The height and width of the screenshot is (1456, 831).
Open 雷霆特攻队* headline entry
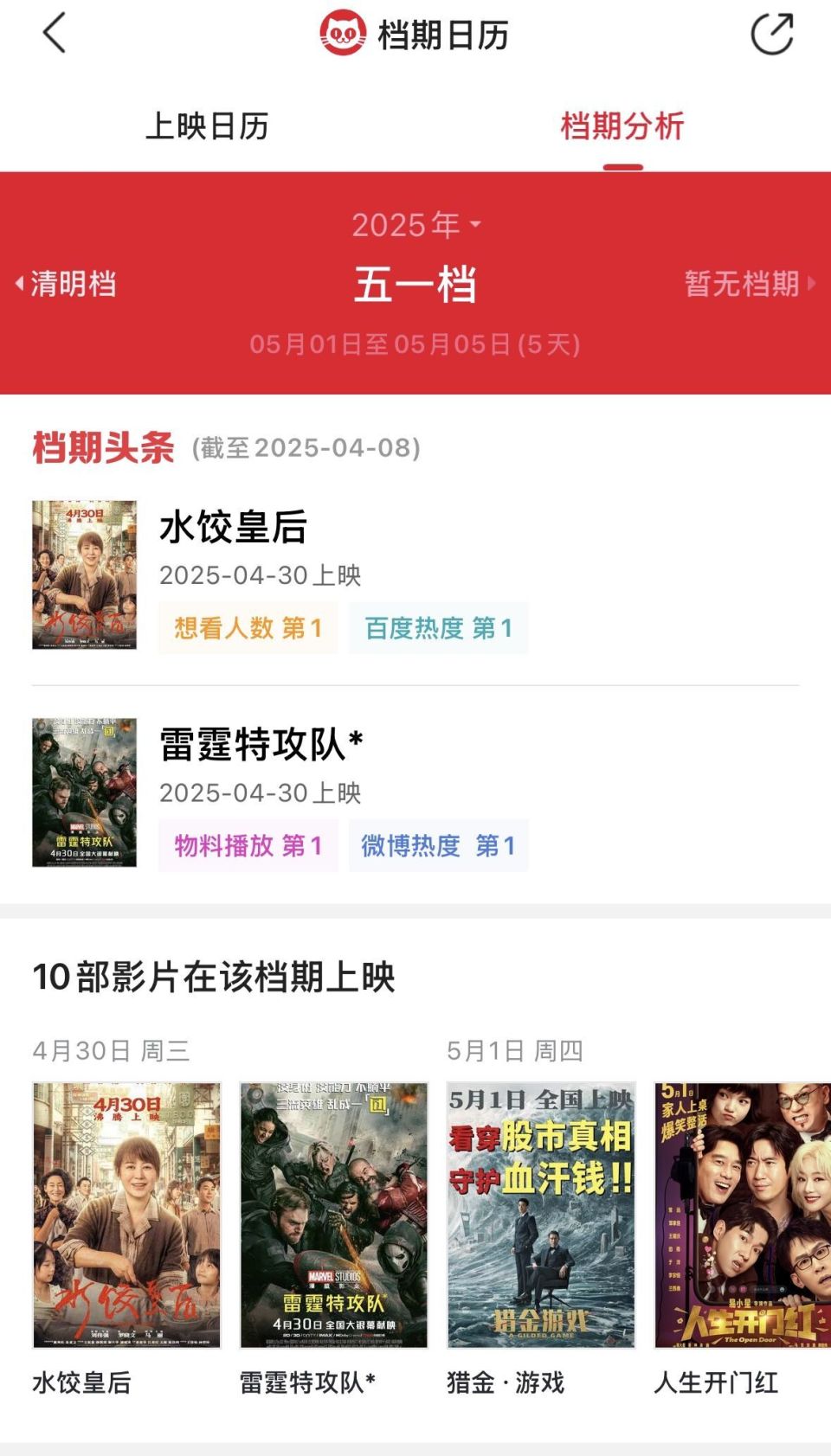261,744
